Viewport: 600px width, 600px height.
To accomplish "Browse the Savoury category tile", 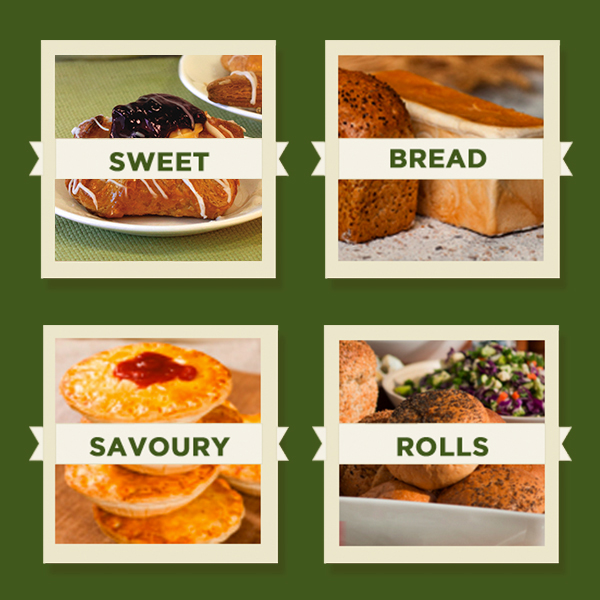I will [158, 444].
